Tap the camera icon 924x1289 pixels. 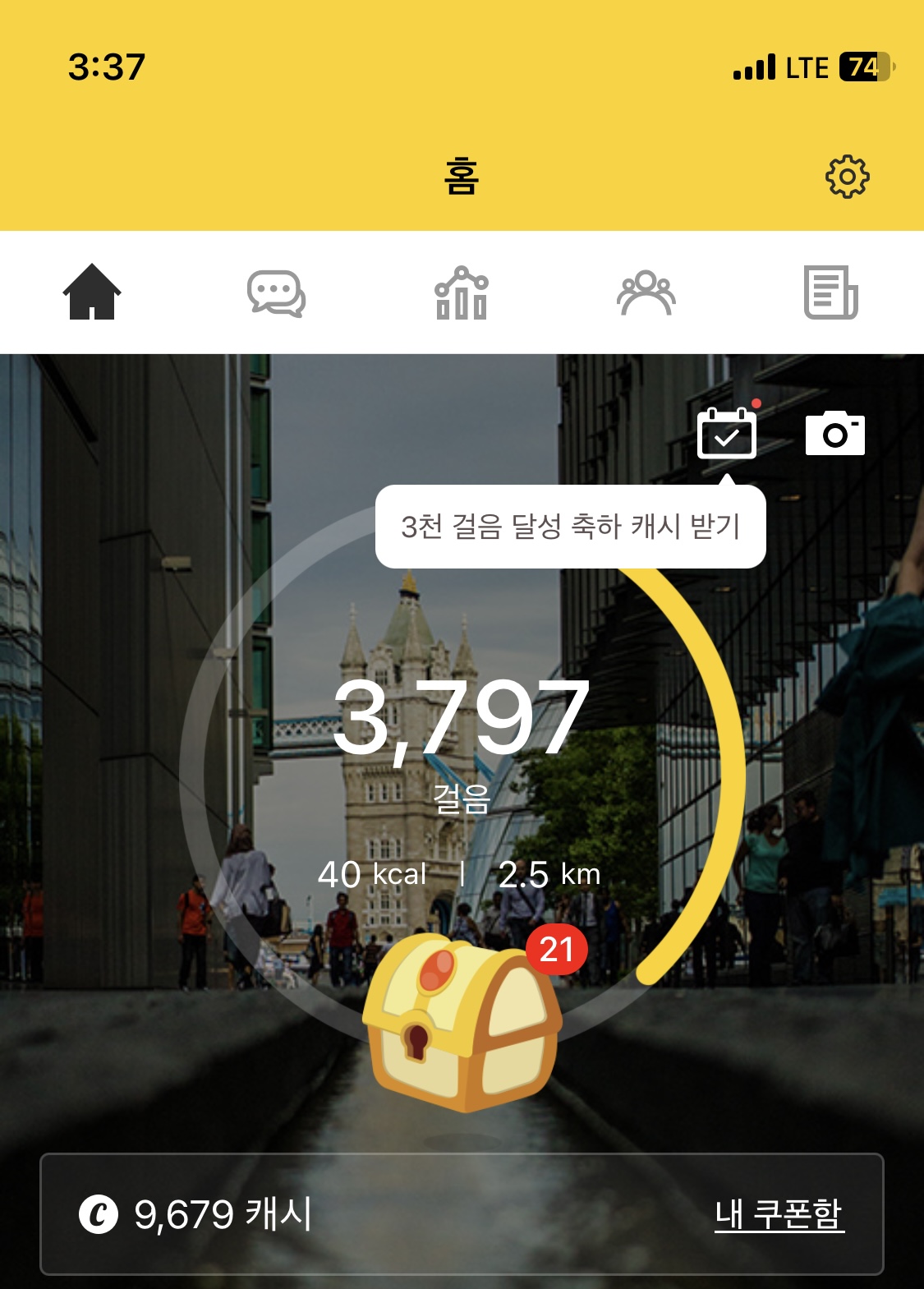[x=834, y=434]
